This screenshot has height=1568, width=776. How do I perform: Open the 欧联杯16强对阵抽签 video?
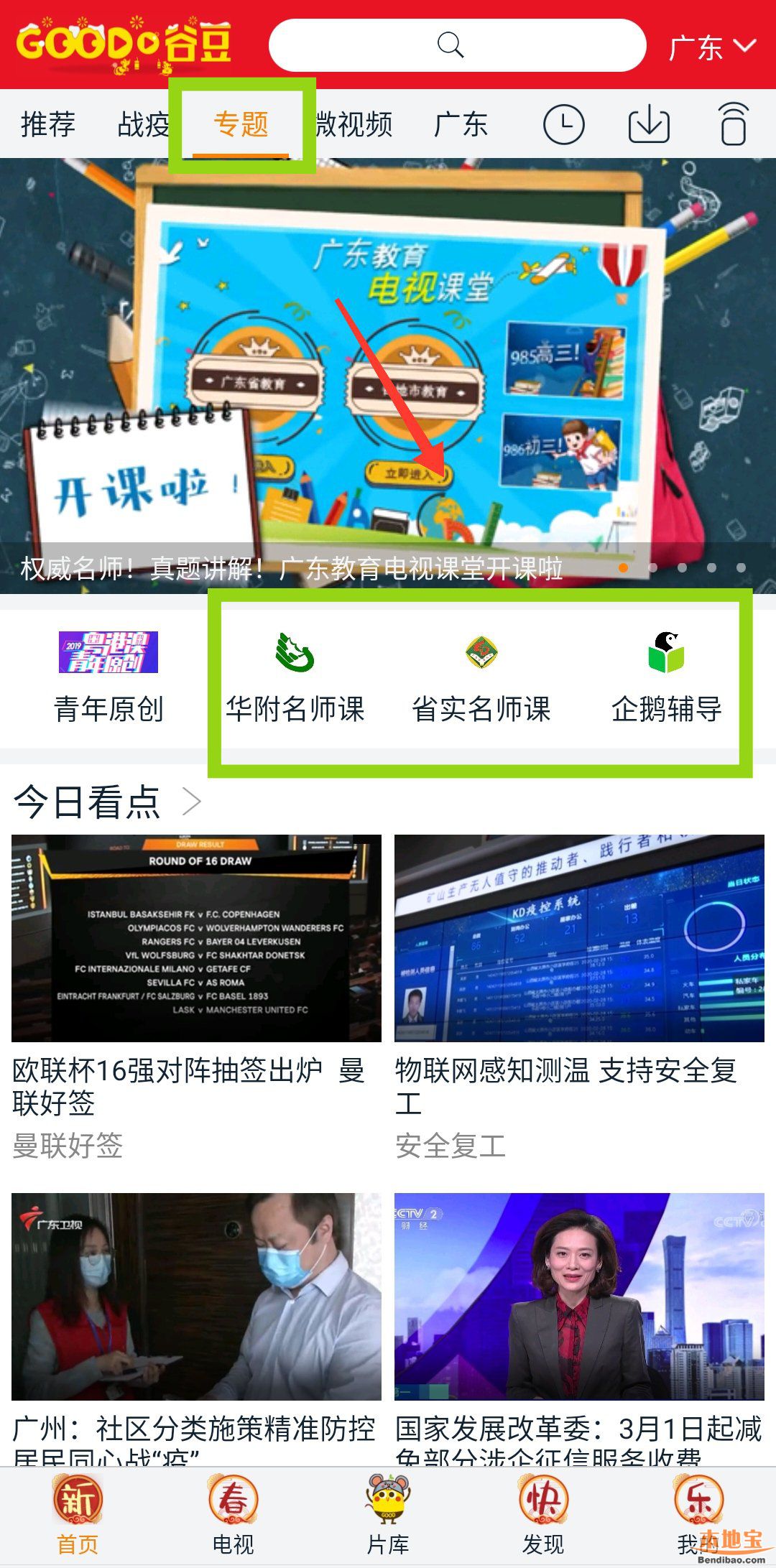coord(196,938)
